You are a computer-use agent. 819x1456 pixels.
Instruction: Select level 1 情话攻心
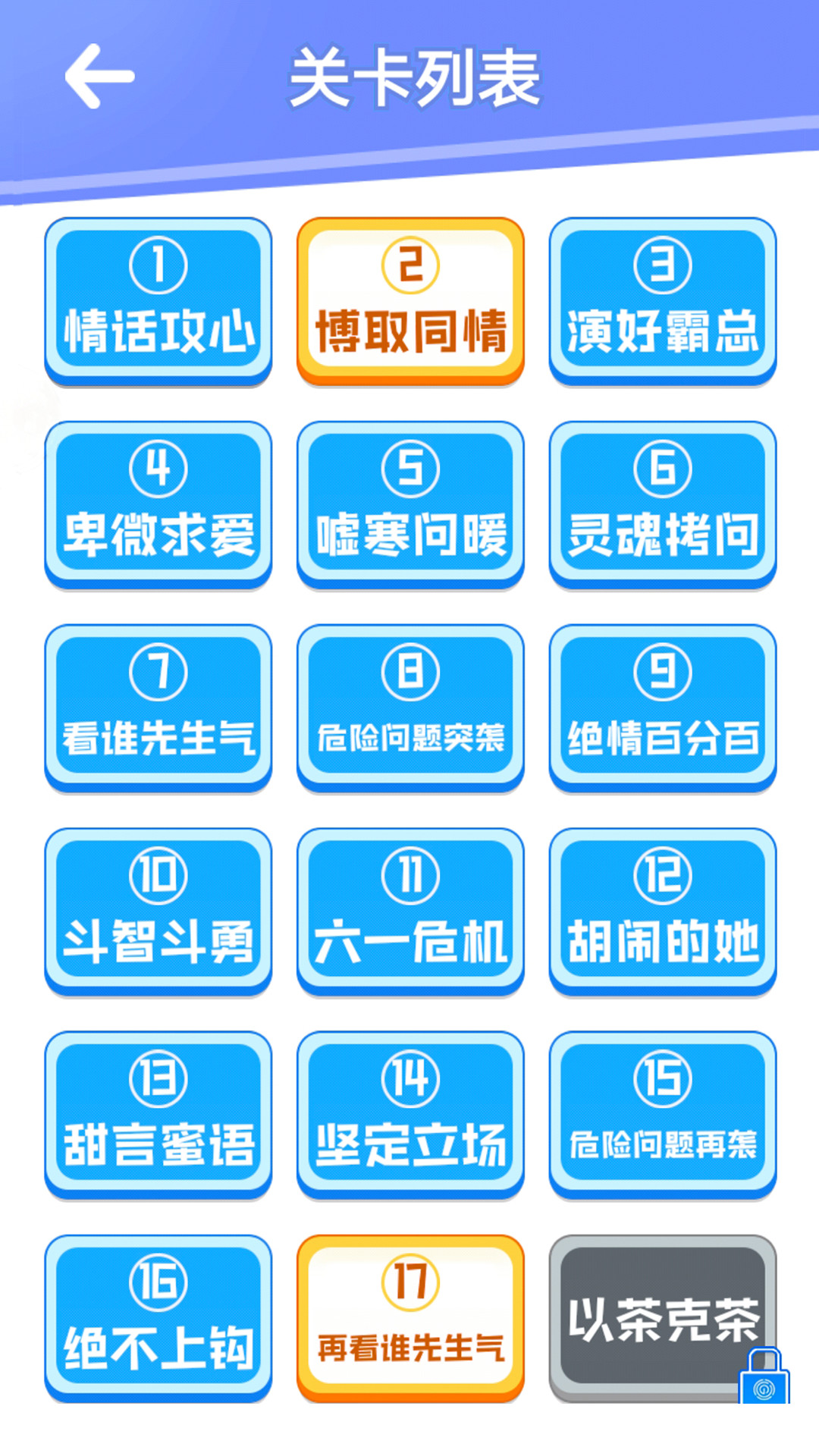click(x=158, y=300)
